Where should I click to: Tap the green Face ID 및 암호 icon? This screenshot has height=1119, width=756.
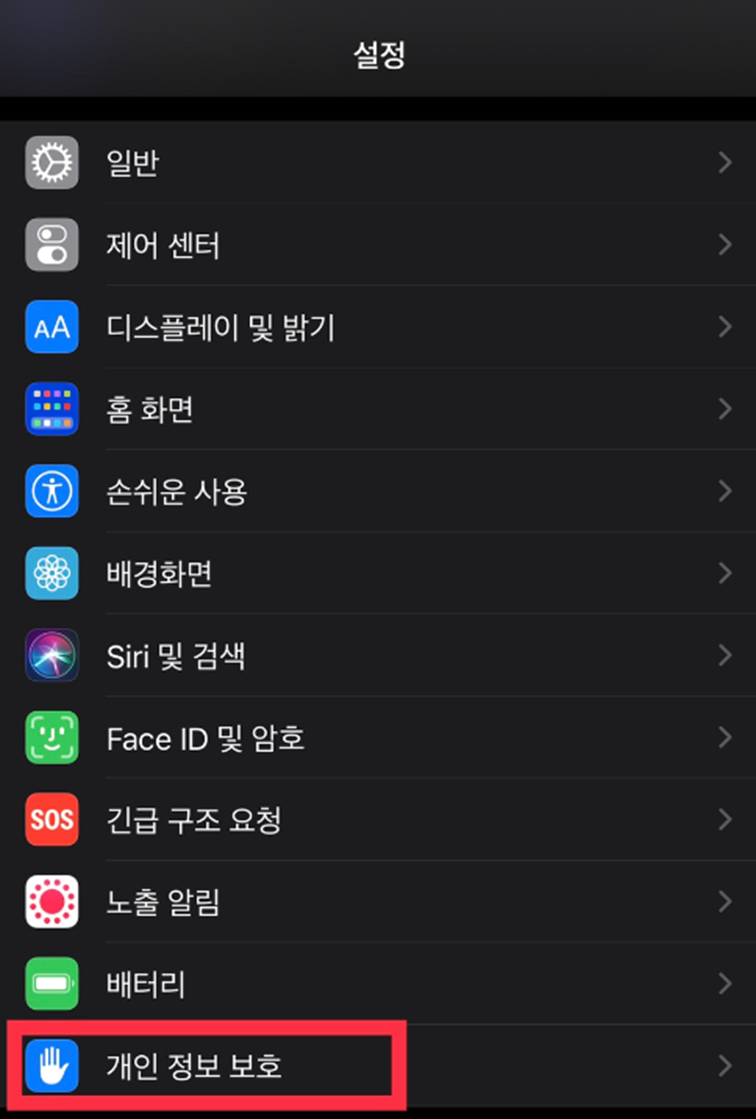pyautogui.click(x=51, y=738)
